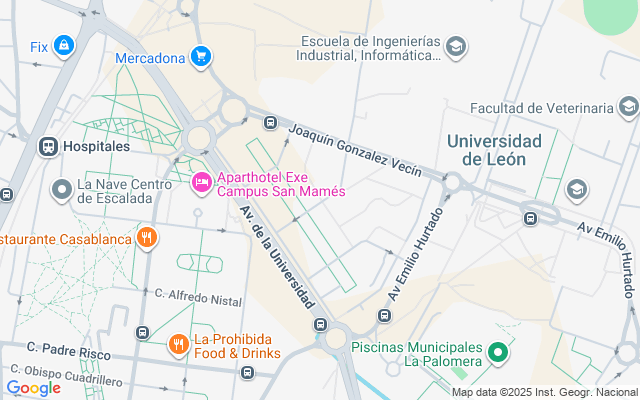
Task: Open Piscinas Municipales La Palomera marker
Action: click(x=498, y=353)
